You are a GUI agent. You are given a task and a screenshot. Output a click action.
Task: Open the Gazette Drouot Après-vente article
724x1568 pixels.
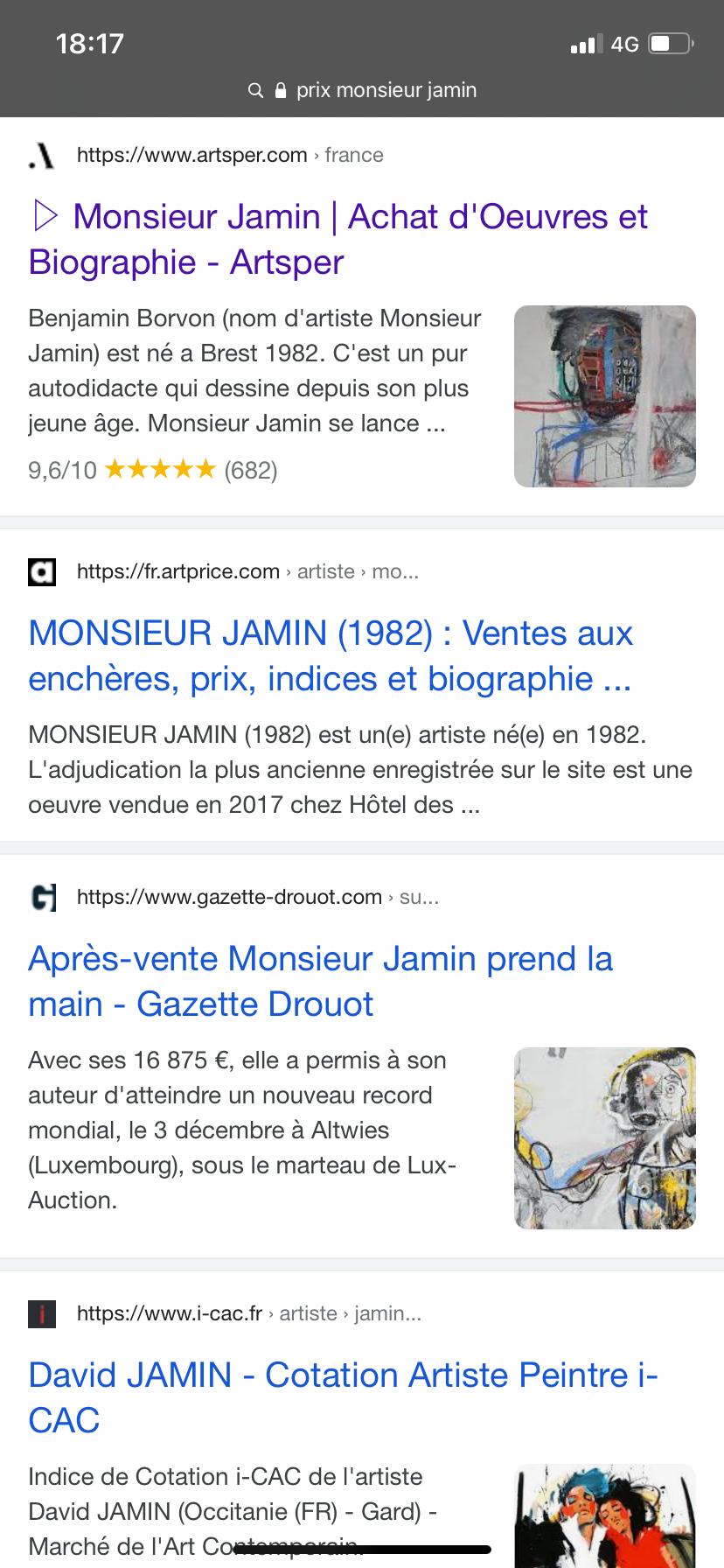pos(321,981)
